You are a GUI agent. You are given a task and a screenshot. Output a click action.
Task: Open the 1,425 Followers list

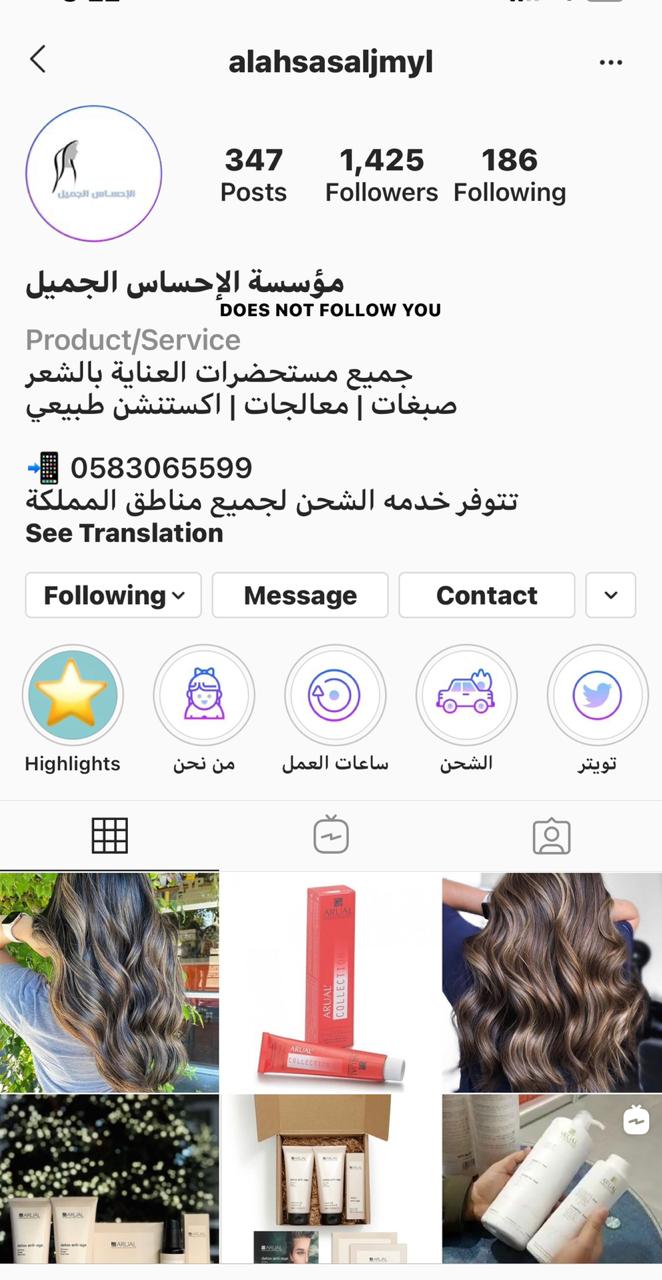coord(381,175)
